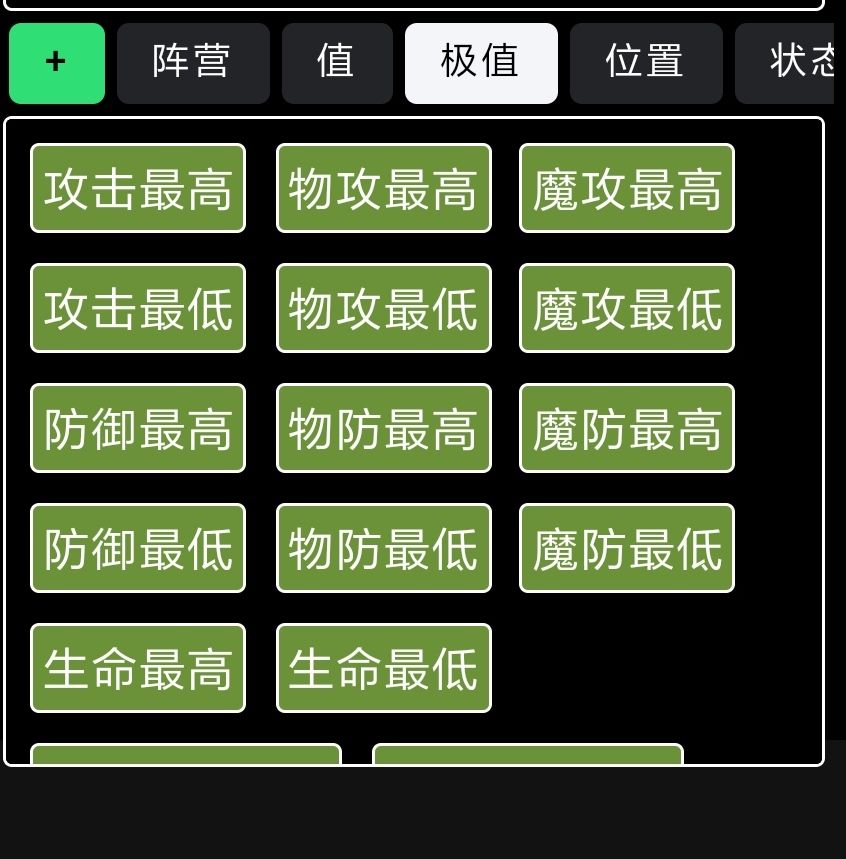Viewport: 846px width, 859px height.
Task: Open the 位置 tab
Action: pos(645,62)
